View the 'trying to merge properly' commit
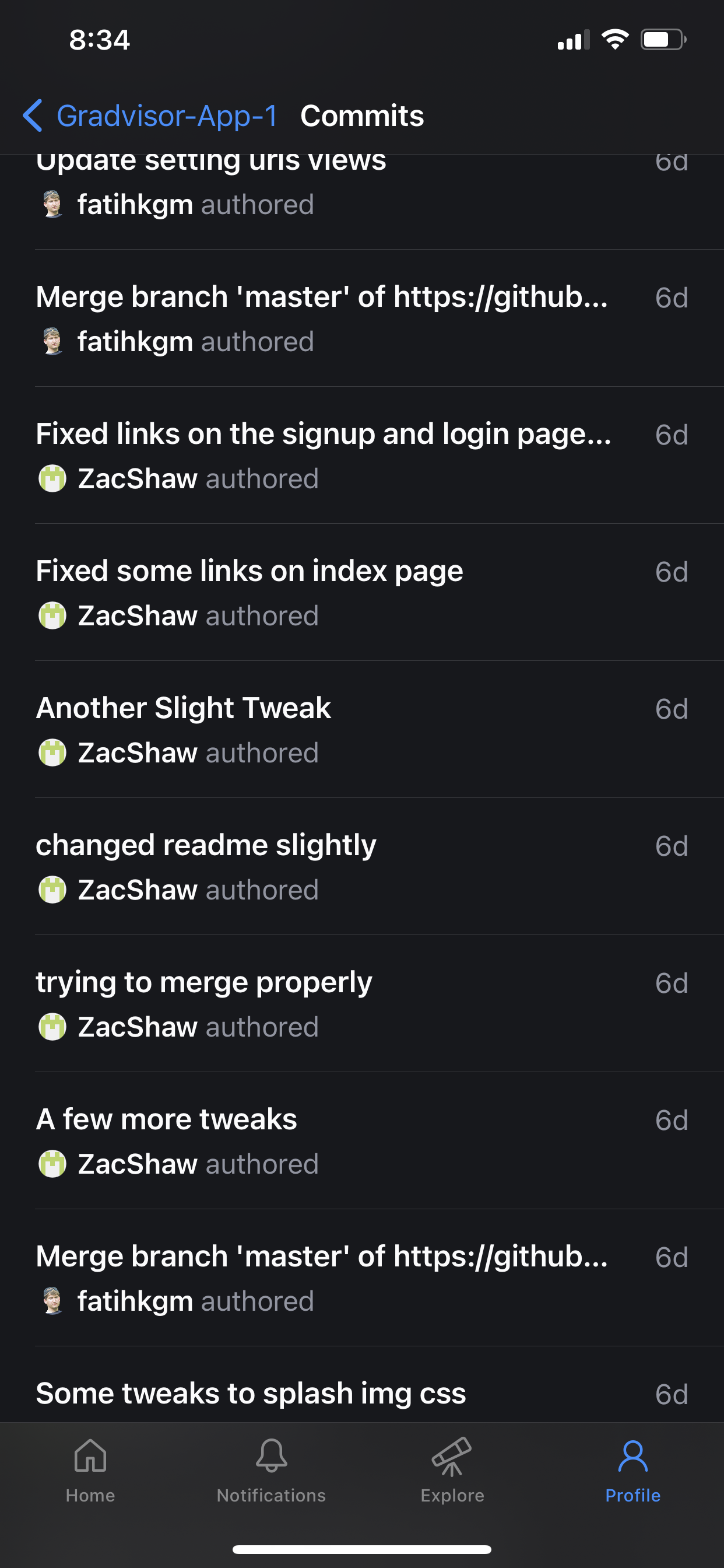 [362, 1003]
